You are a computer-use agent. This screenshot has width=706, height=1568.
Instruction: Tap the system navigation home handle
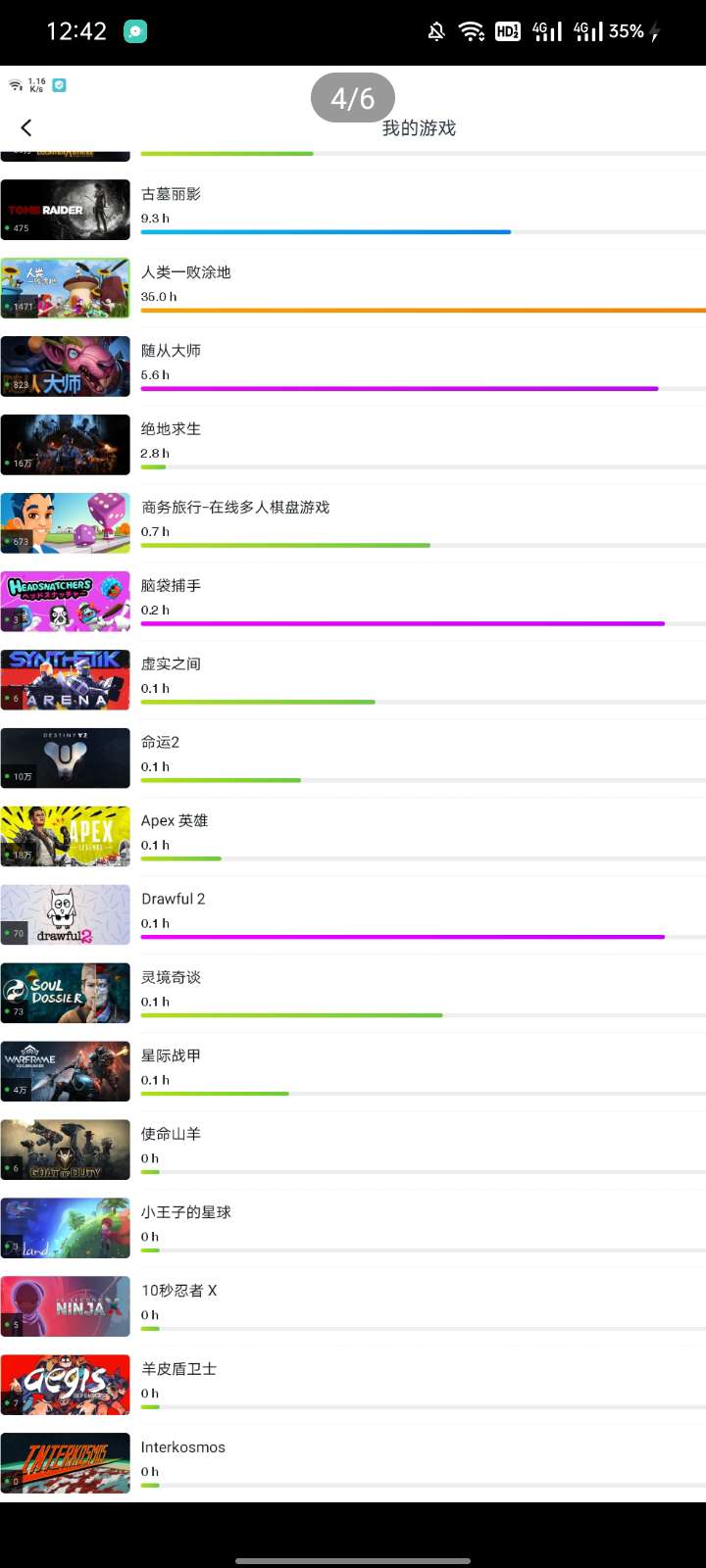353,1560
